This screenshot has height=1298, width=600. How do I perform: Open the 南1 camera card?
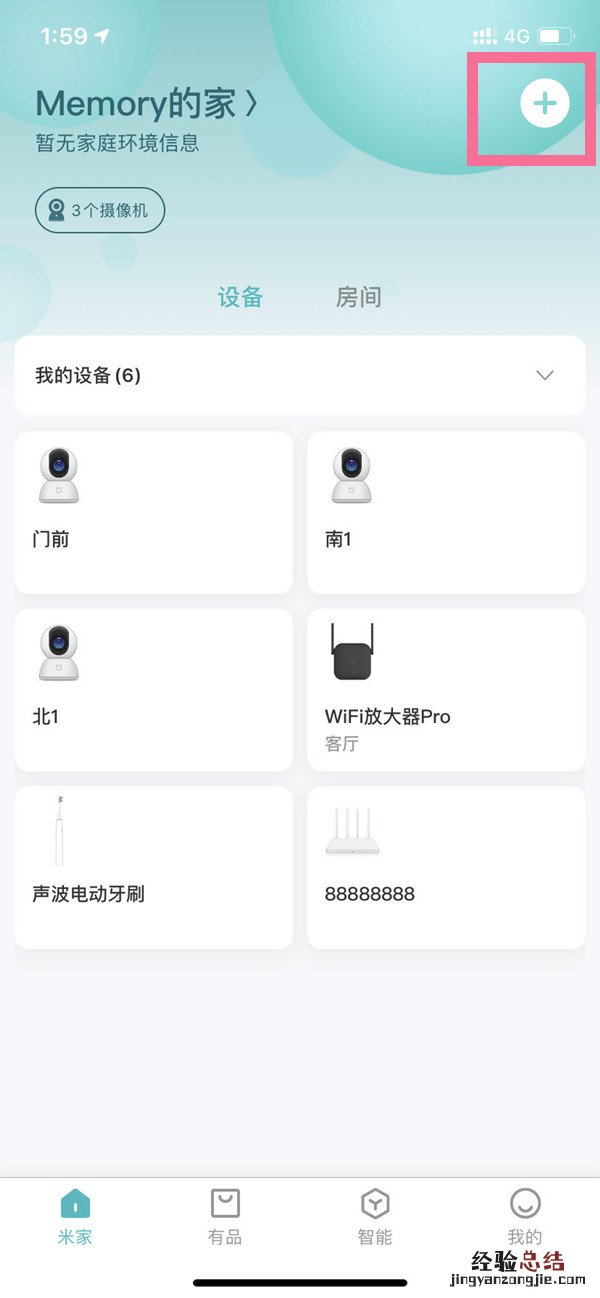coord(446,512)
